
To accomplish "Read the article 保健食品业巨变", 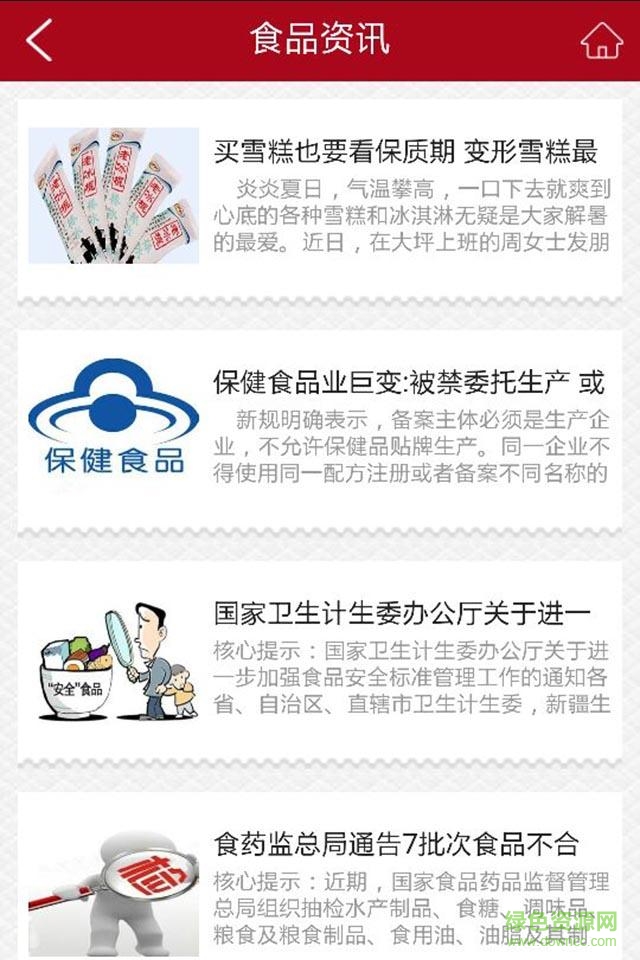I will click(x=409, y=382).
